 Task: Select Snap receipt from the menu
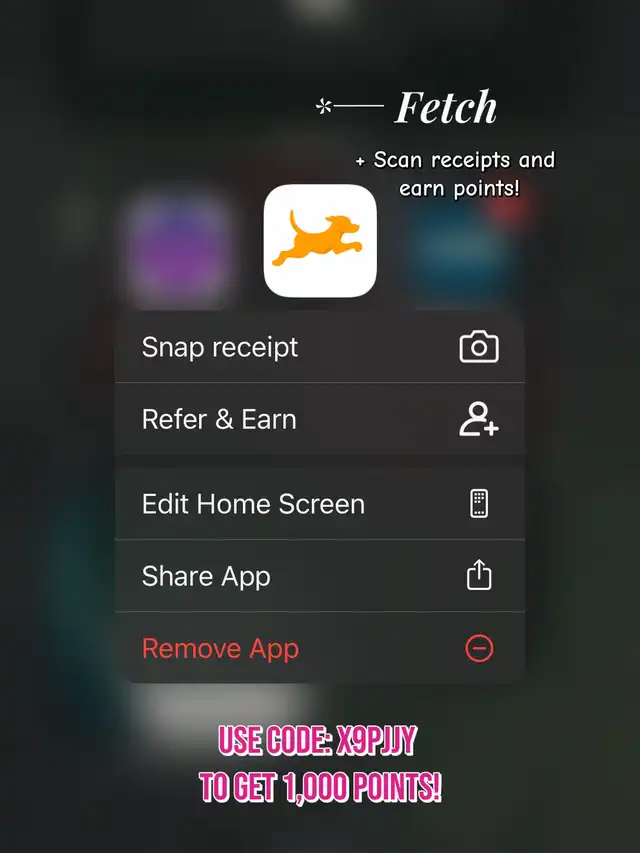(319, 347)
